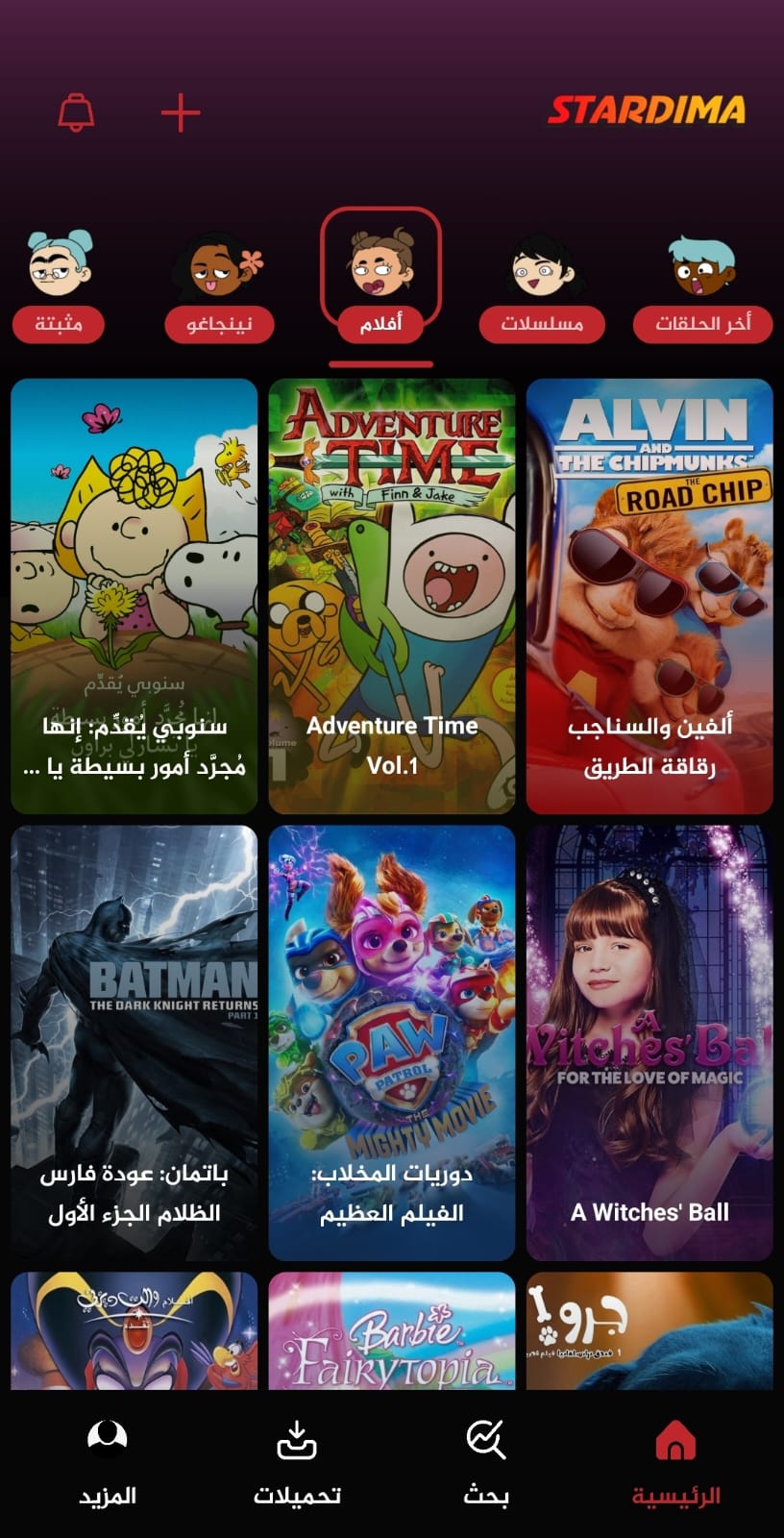Tap the plus icon in the header

[180, 113]
